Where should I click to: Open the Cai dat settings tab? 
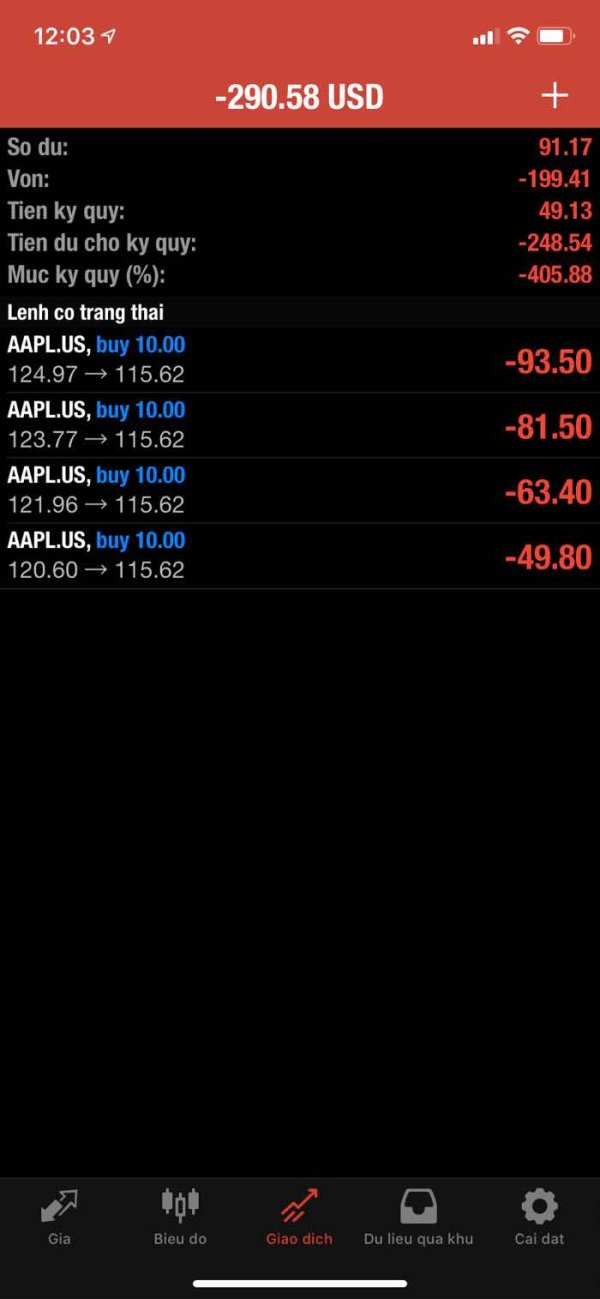pos(539,1217)
